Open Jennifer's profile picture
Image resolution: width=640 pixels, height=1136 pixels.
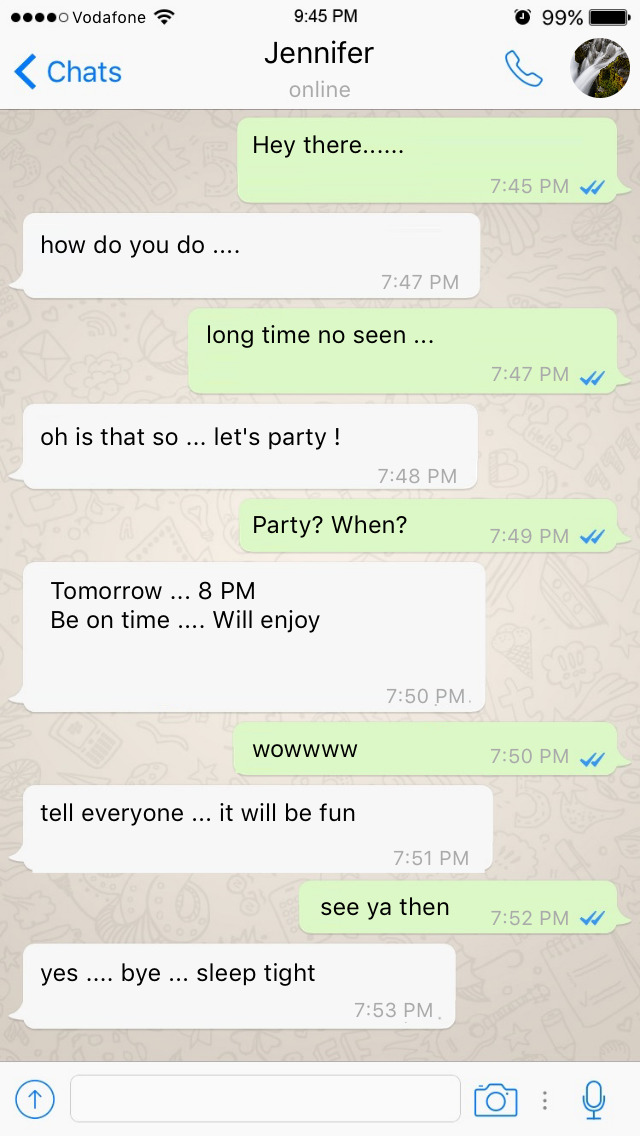599,69
